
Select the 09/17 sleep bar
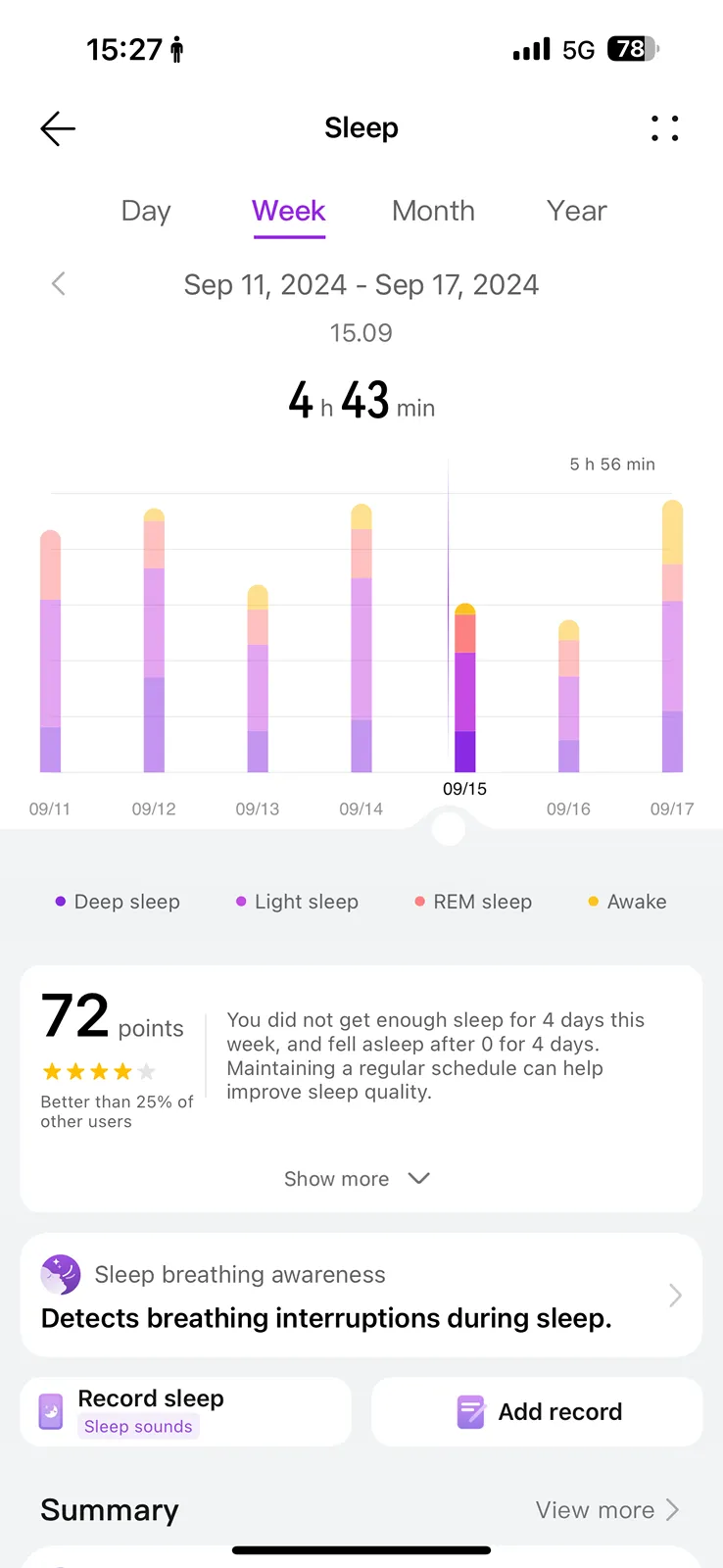coord(672,636)
